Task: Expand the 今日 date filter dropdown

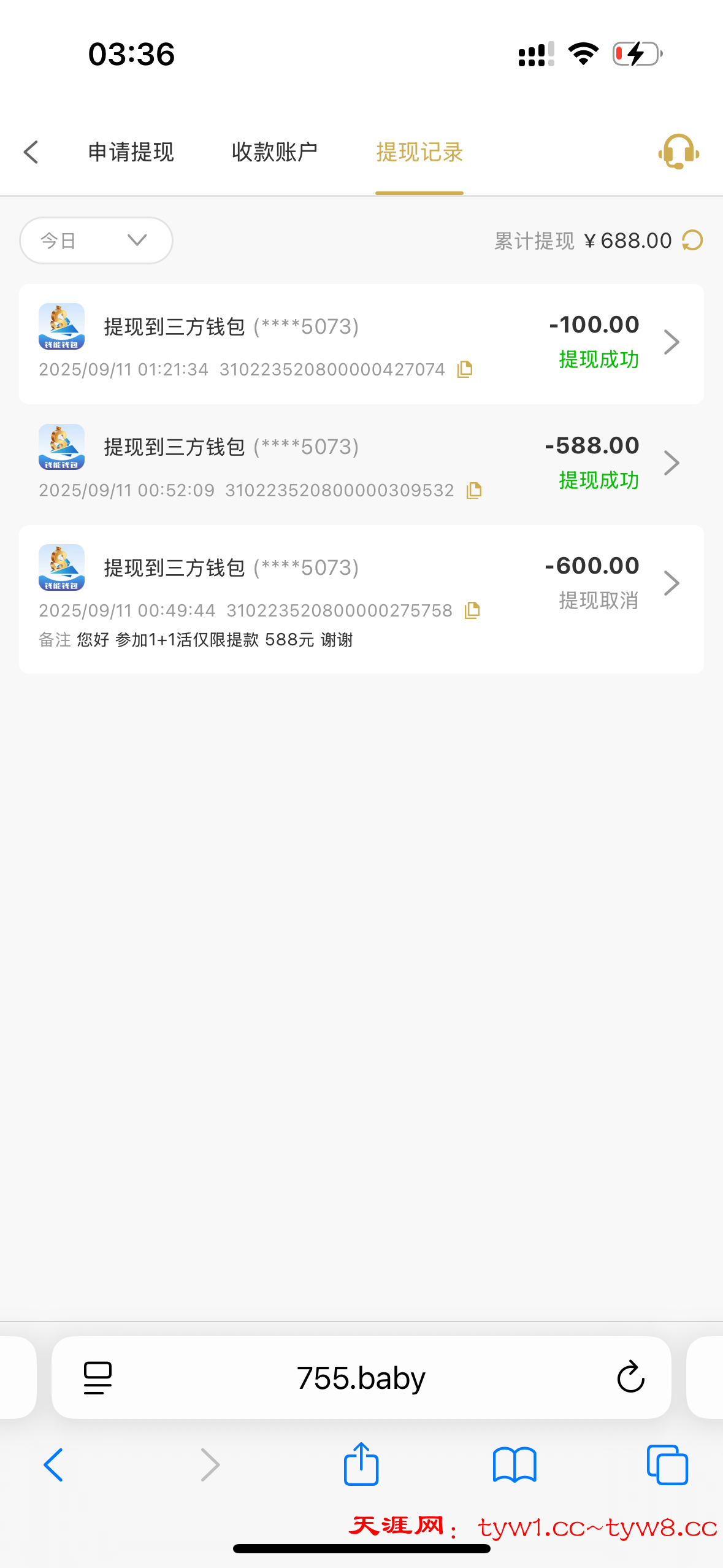Action: pos(96,240)
